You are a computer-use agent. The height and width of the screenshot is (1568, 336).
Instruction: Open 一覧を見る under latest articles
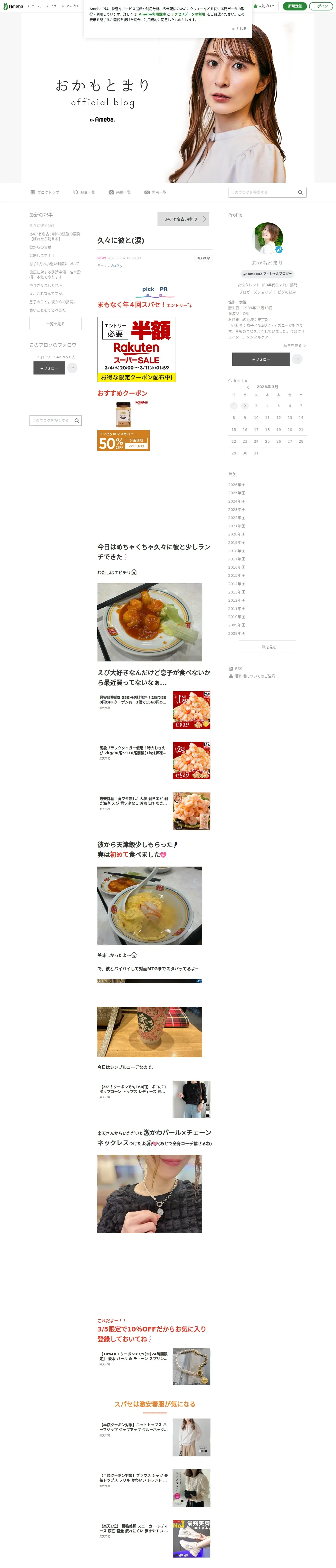point(55,324)
